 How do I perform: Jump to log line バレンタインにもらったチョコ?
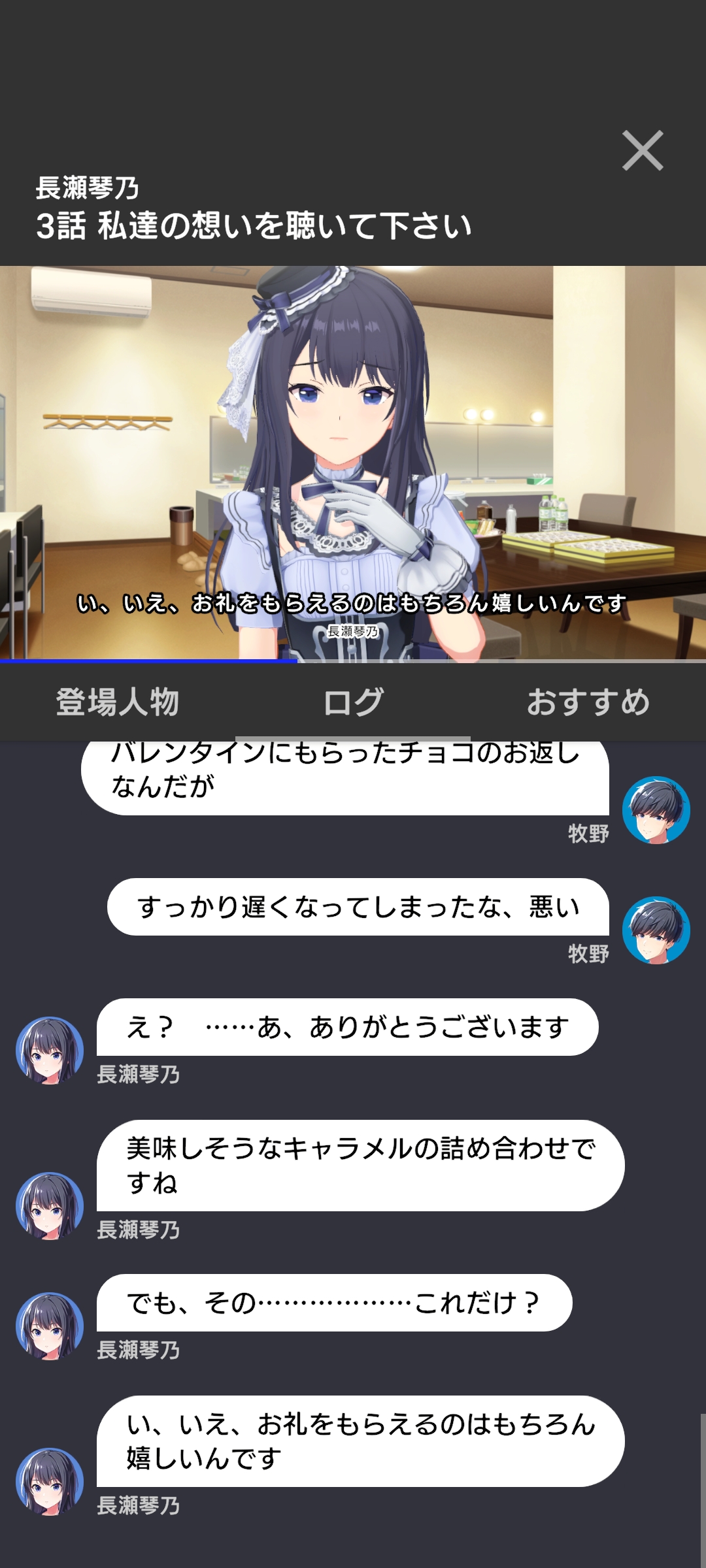[x=345, y=777]
